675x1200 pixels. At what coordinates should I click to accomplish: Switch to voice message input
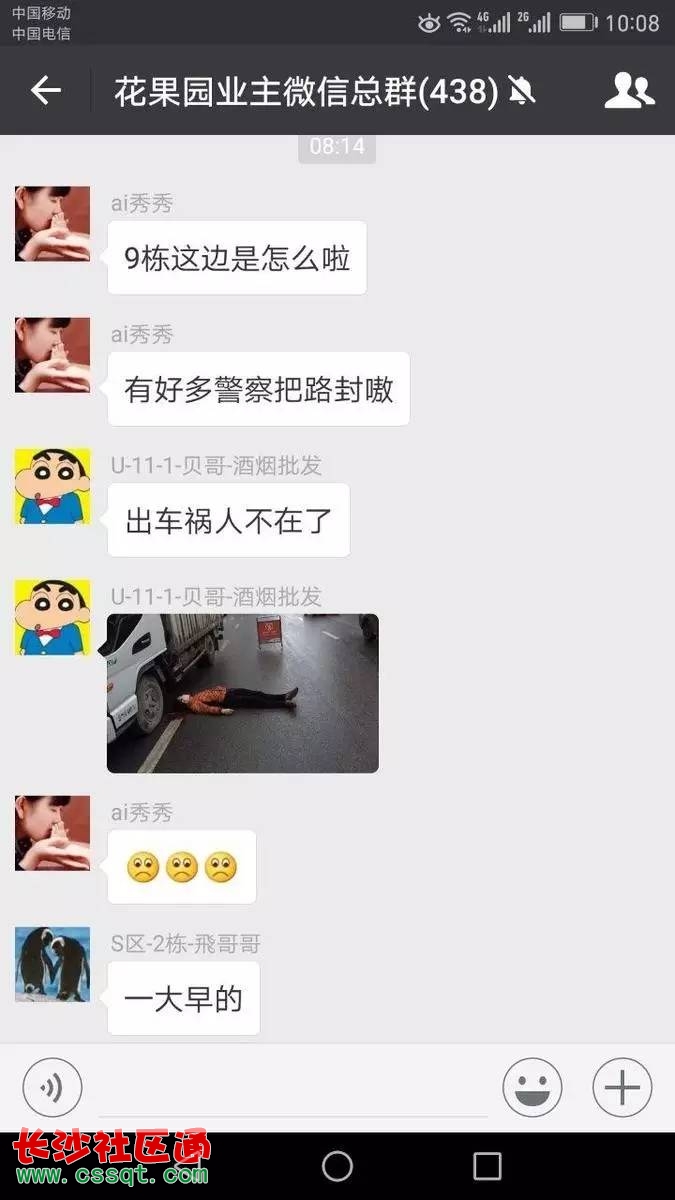coord(52,1087)
